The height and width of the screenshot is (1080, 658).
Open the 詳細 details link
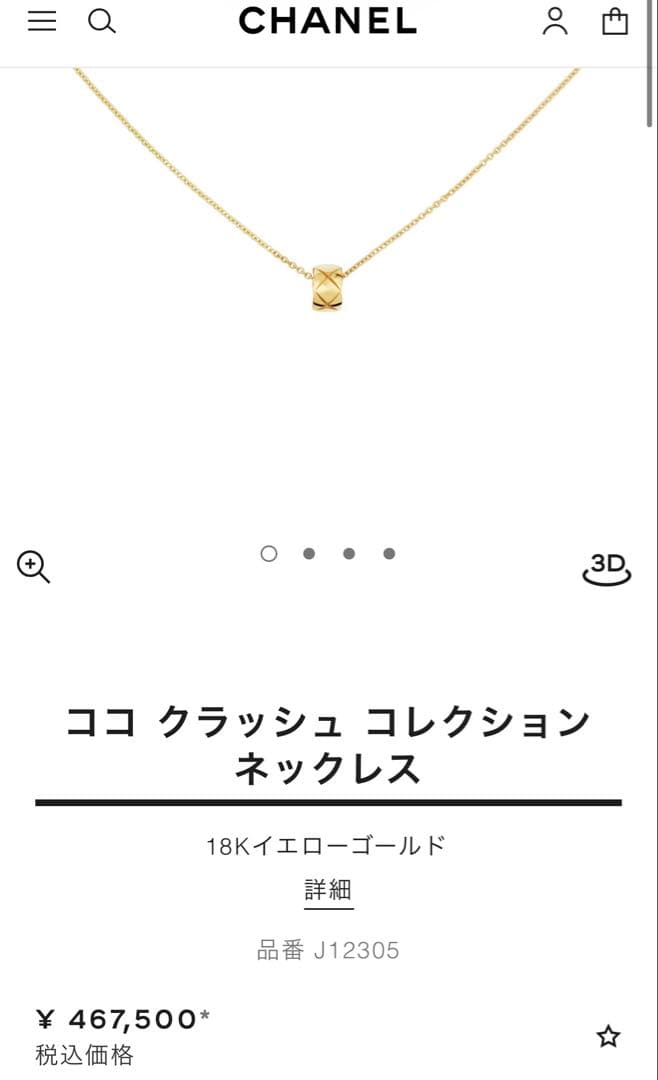click(328, 889)
